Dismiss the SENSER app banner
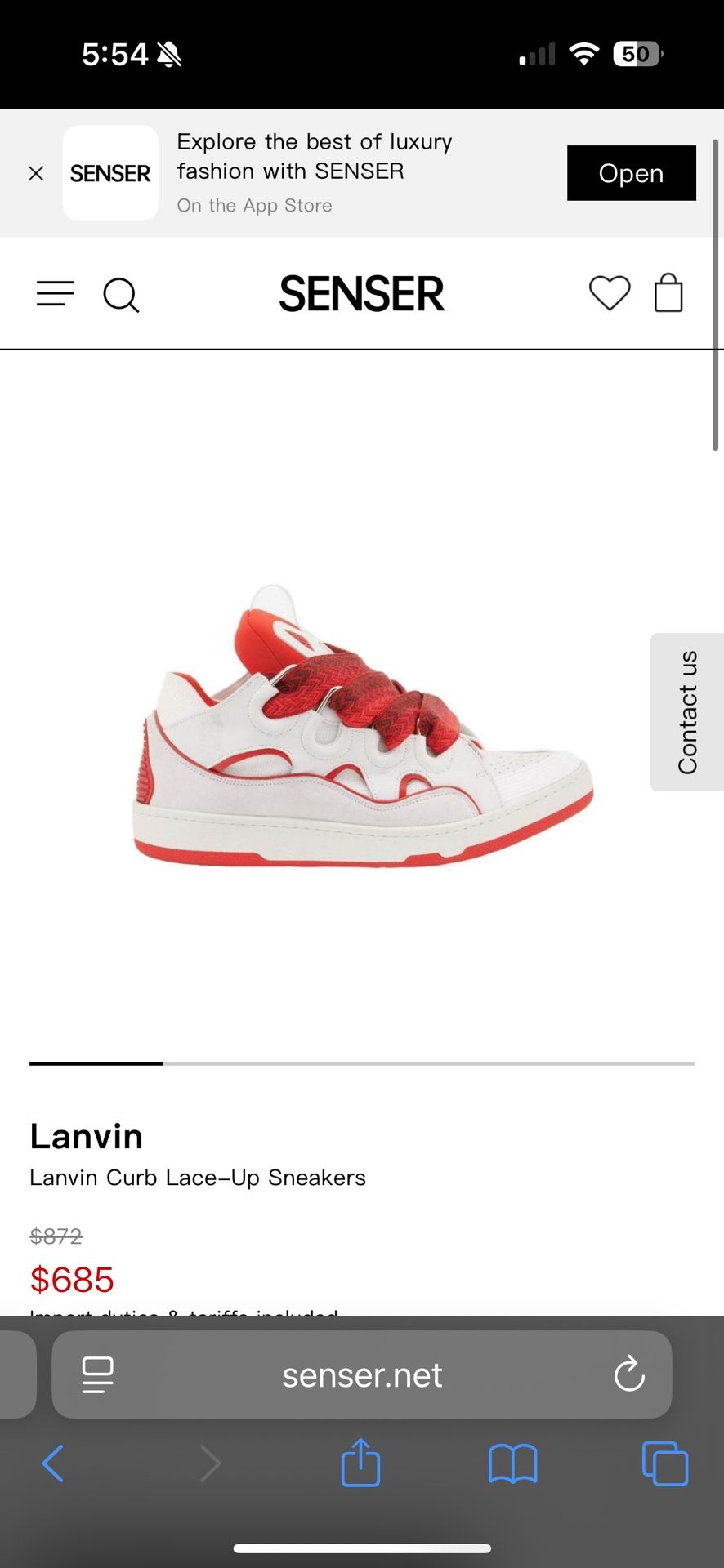The width and height of the screenshot is (724, 1568). (x=36, y=173)
